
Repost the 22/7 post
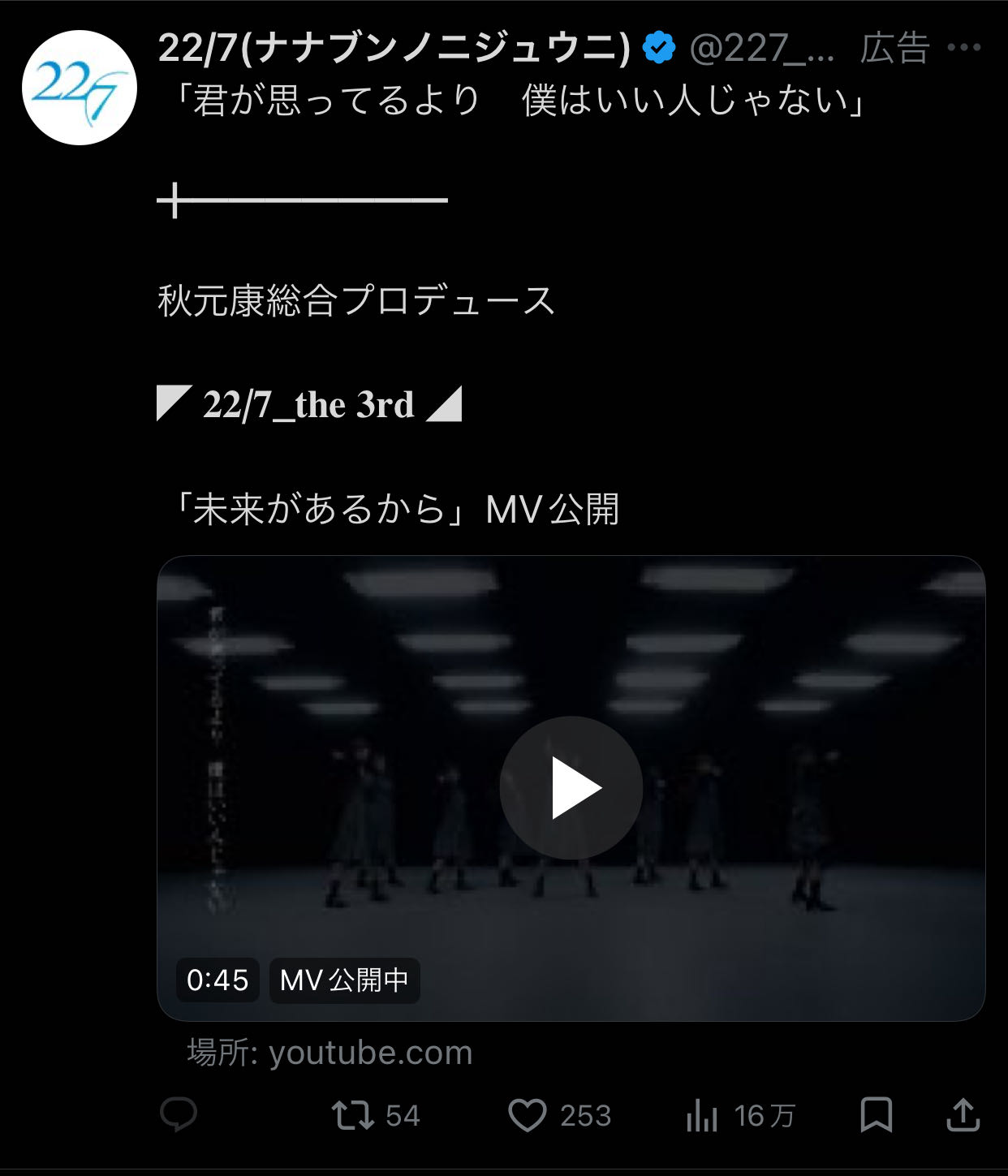(x=354, y=1114)
